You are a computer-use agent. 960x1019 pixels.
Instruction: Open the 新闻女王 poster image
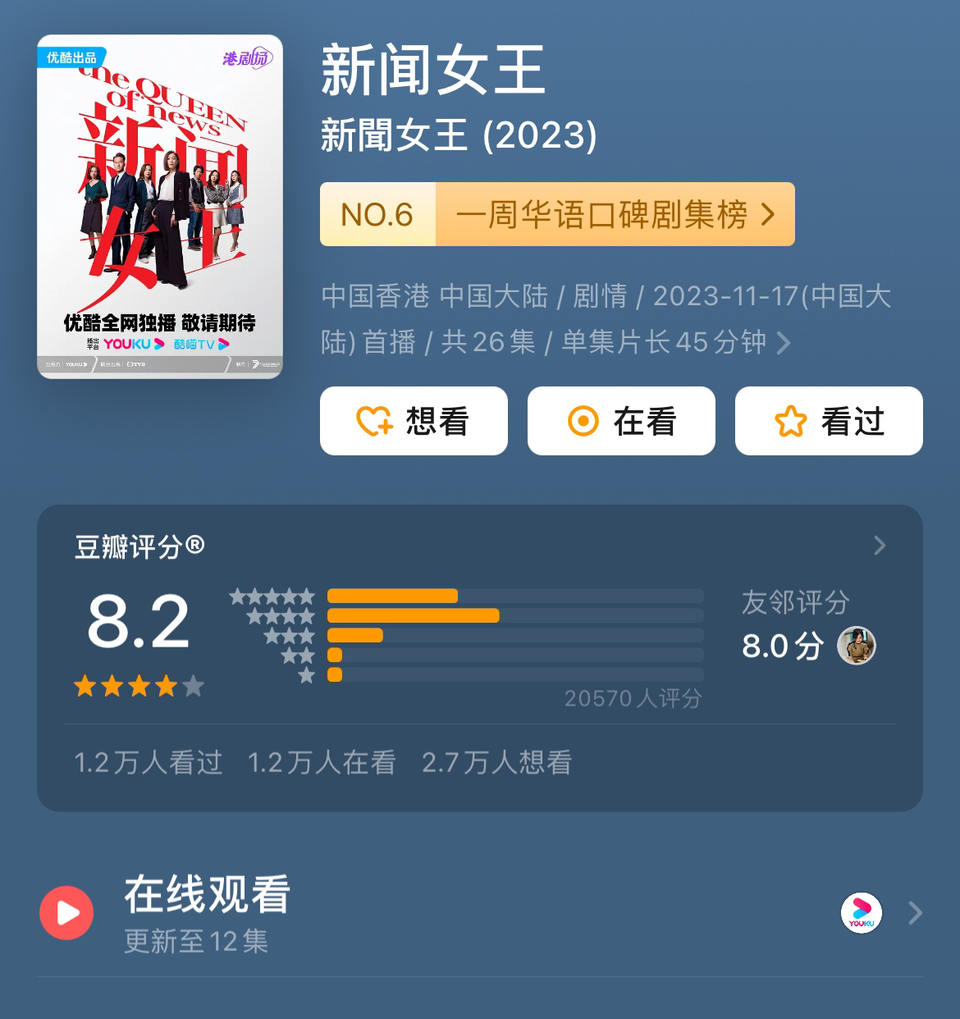[x=160, y=207]
